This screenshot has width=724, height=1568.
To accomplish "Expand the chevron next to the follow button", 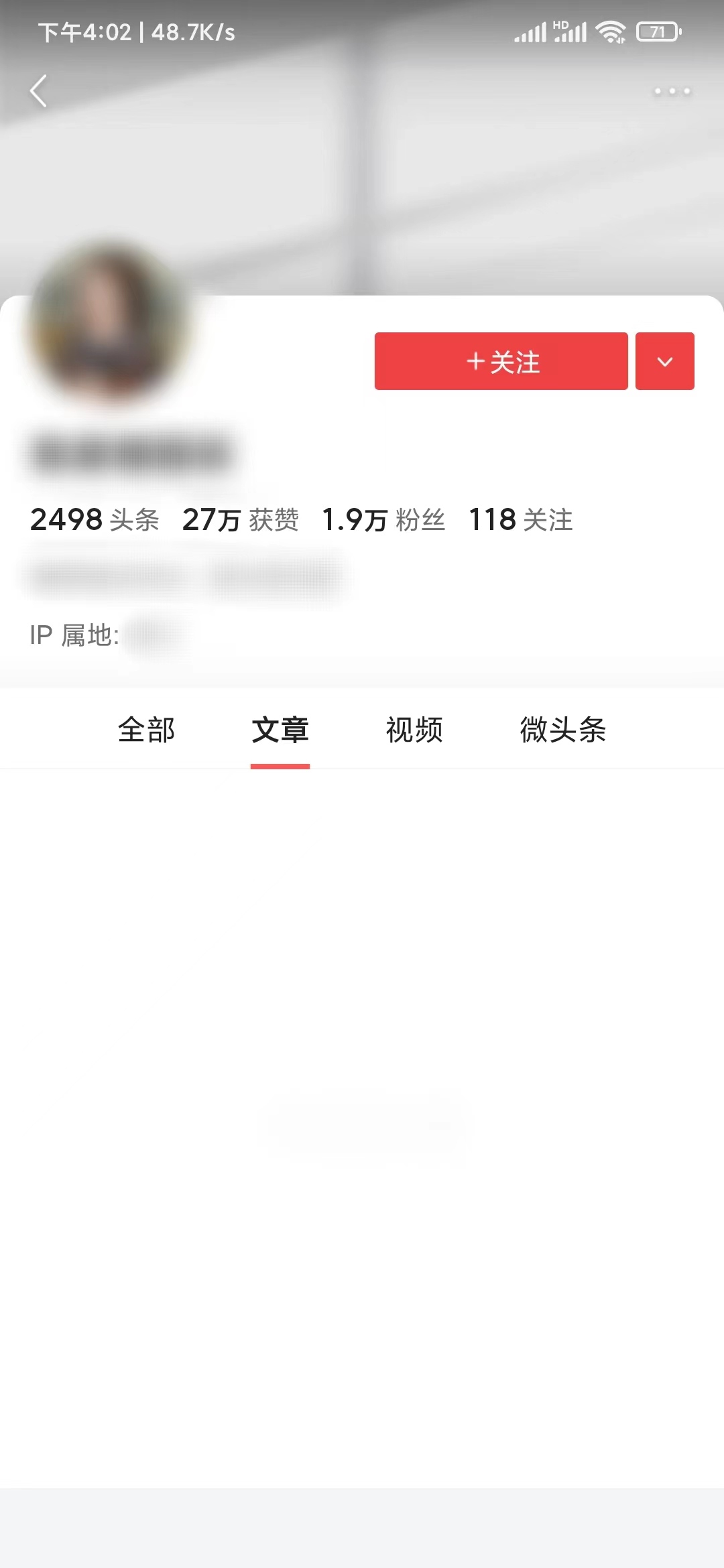I will [x=665, y=361].
